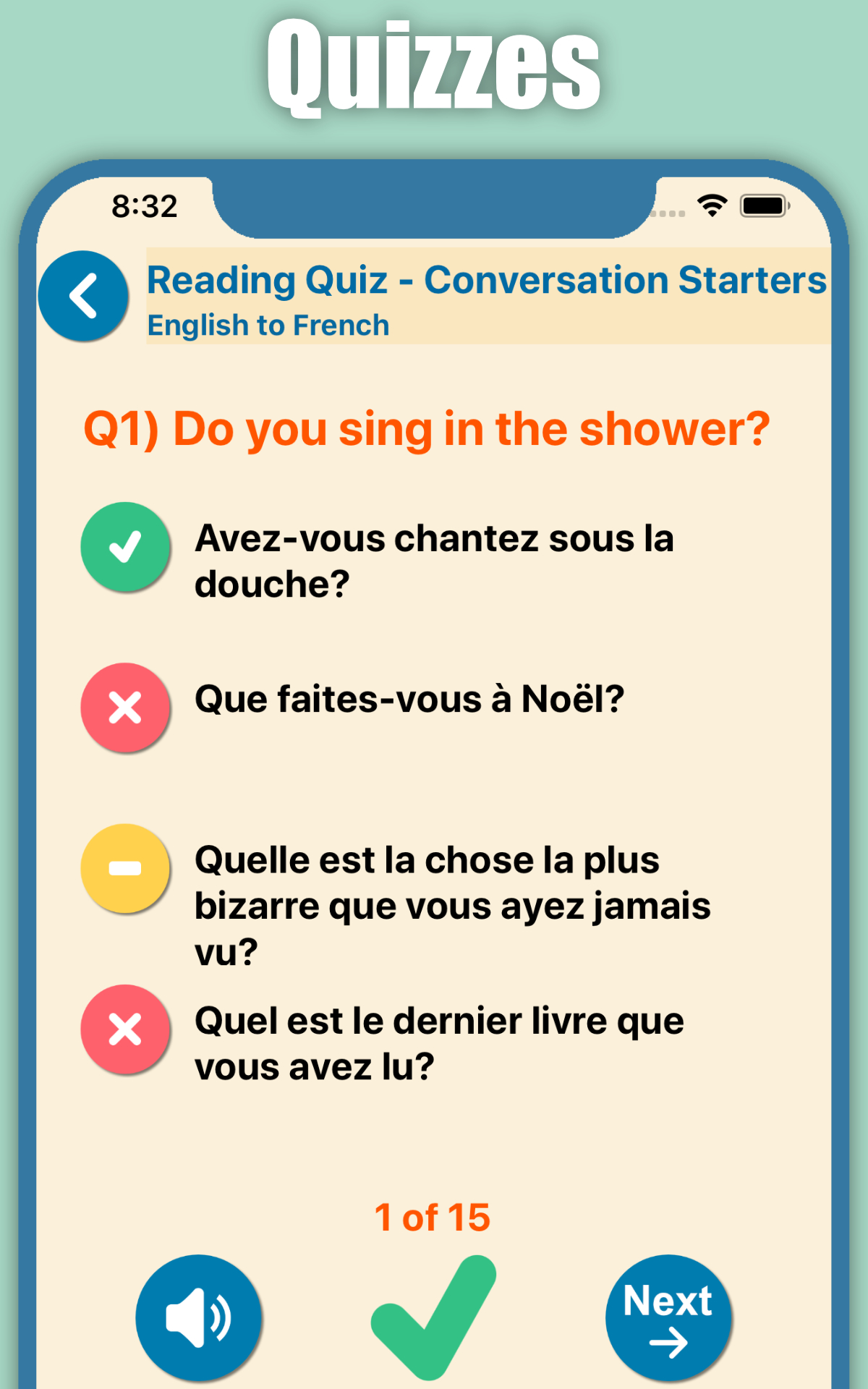Image resolution: width=868 pixels, height=1389 pixels.
Task: Select the answer 'Avez-vous chantez sous la douche?'
Action: click(434, 561)
